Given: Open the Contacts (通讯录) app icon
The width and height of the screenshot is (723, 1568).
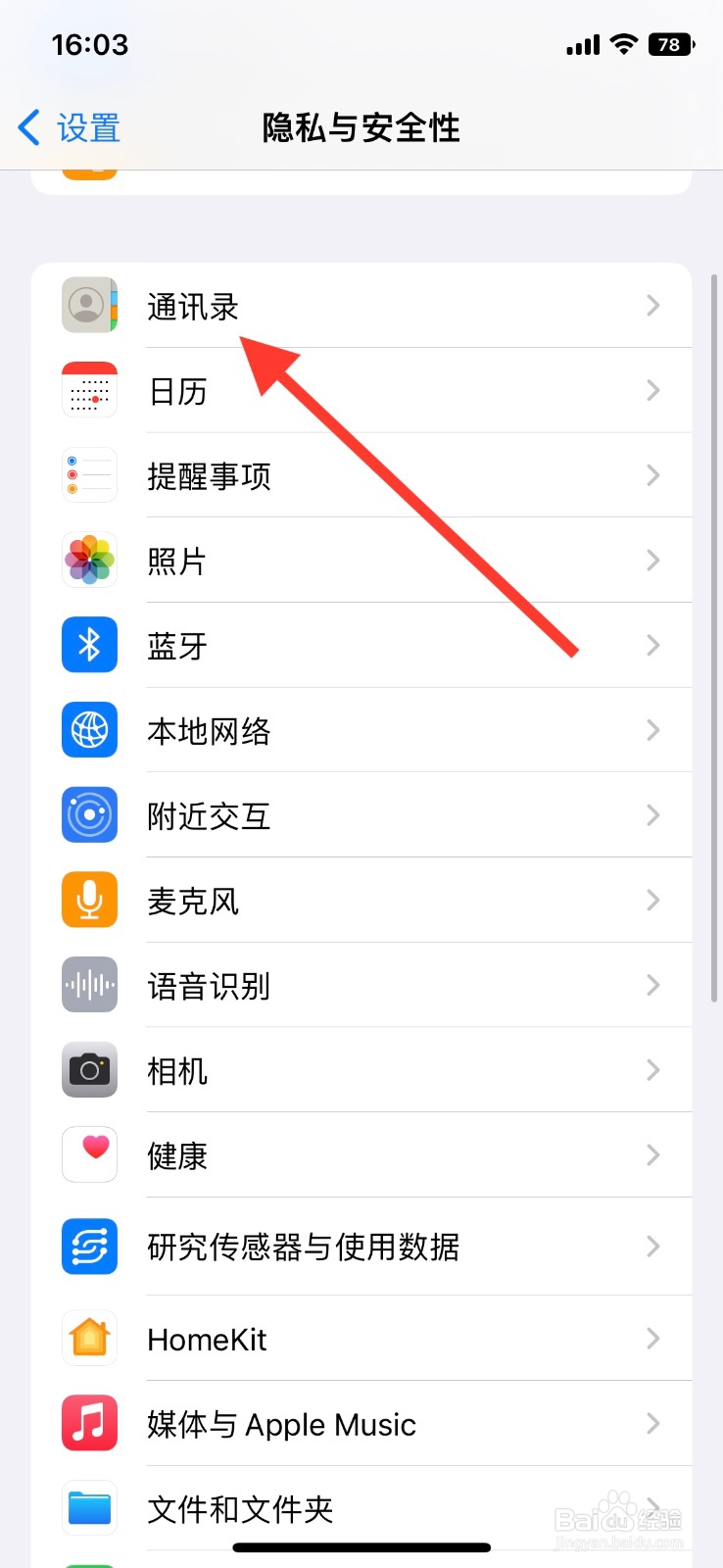Looking at the screenshot, I should coord(89,305).
